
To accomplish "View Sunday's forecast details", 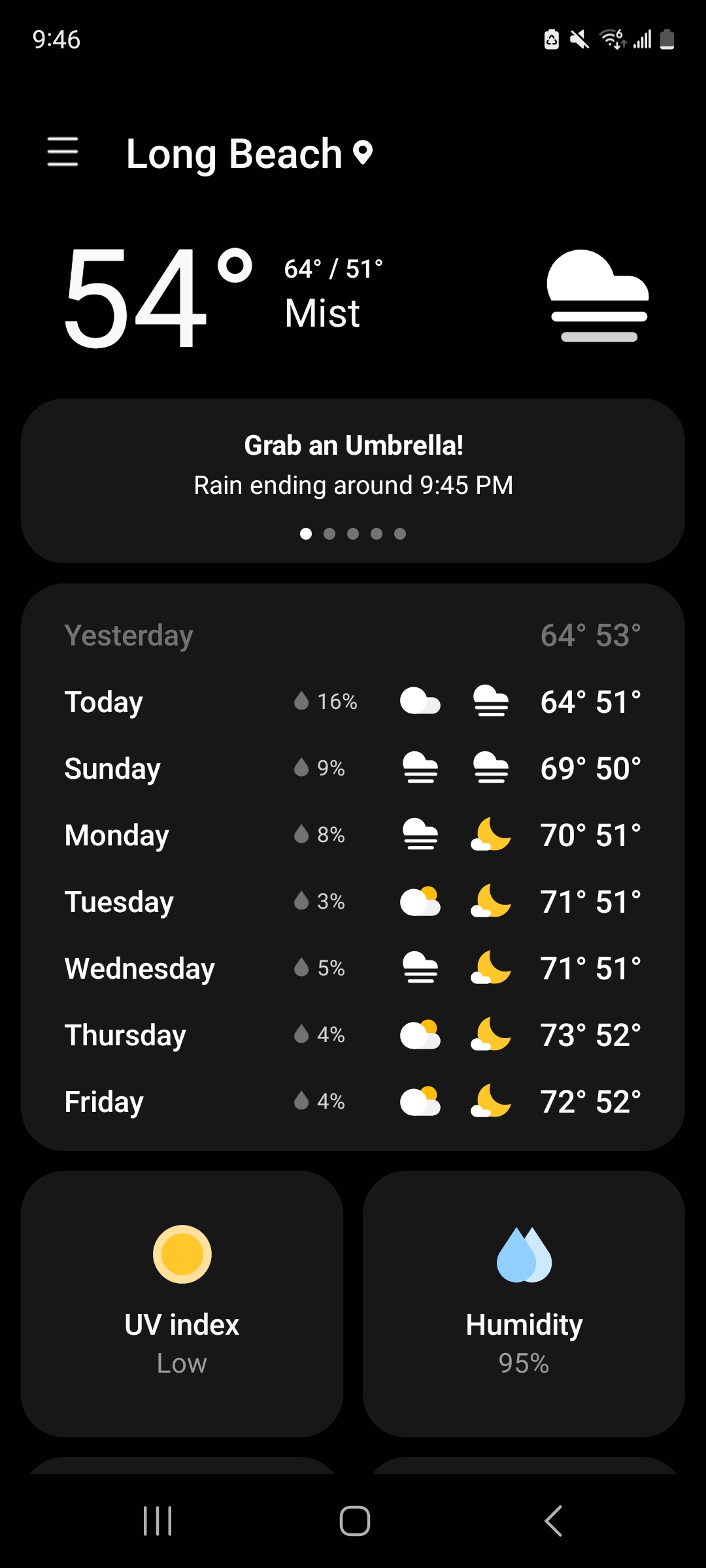I will 353,769.
